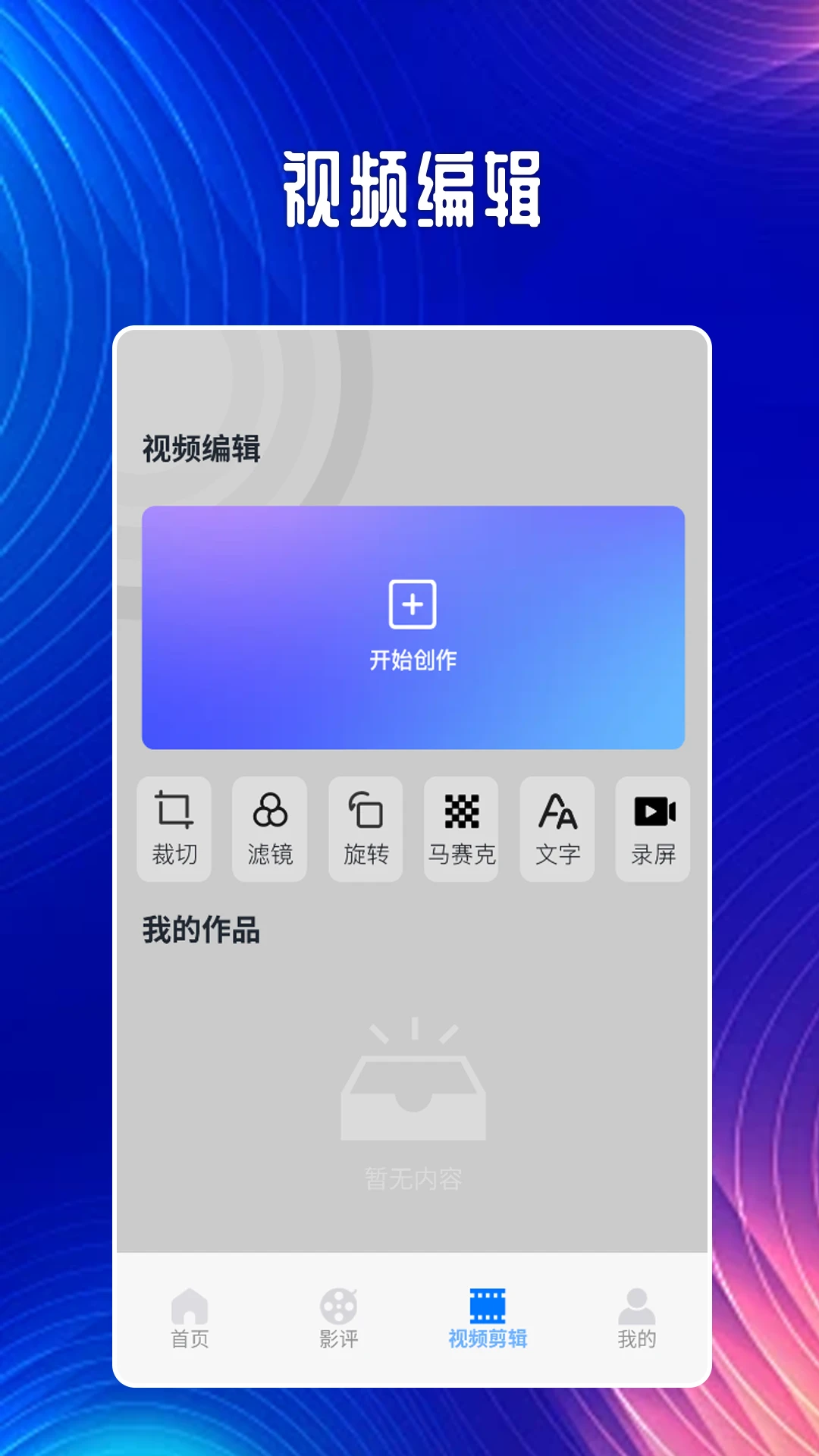819x1456 pixels.
Task: Open the 滤镜 filter tool
Action: [268, 830]
